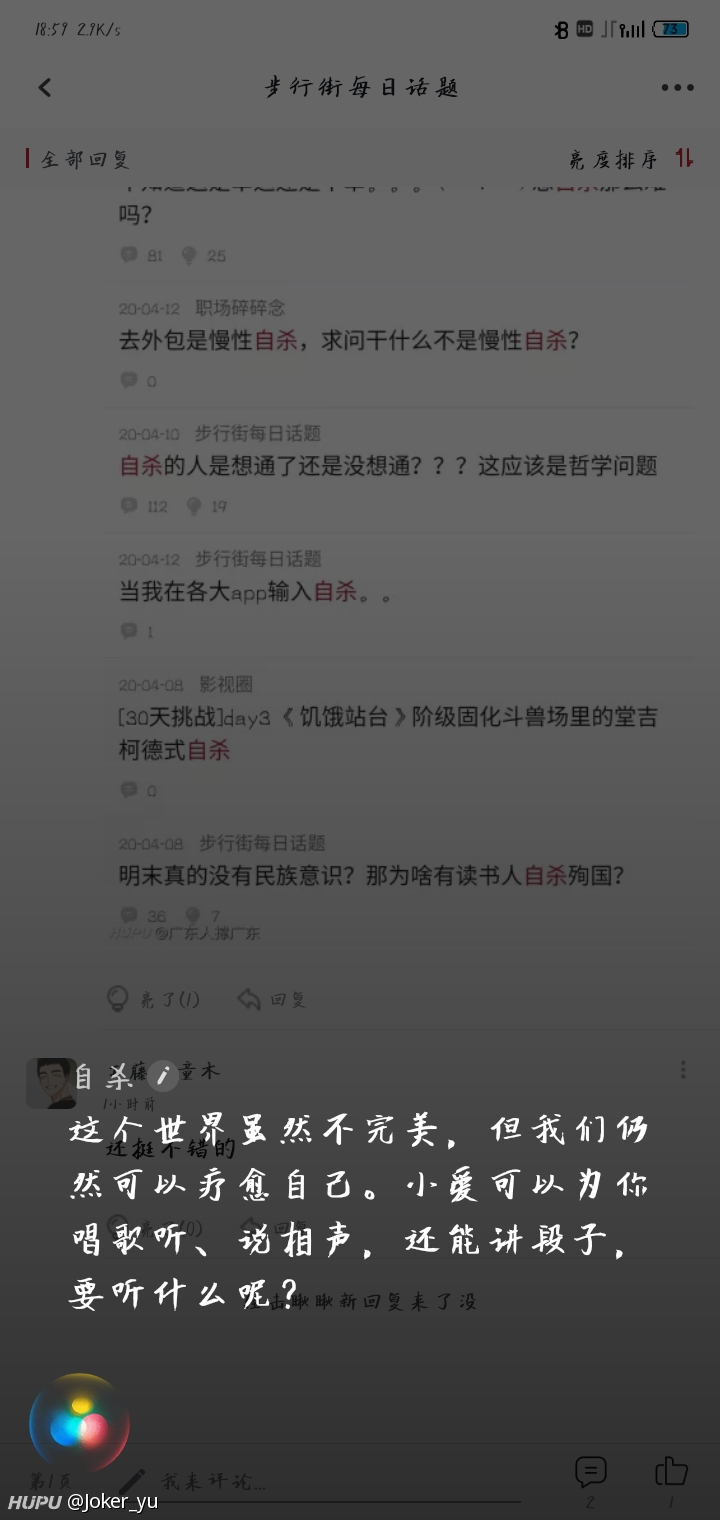
Task: Tap the Xiao Ai assistant orb
Action: (x=80, y=1424)
